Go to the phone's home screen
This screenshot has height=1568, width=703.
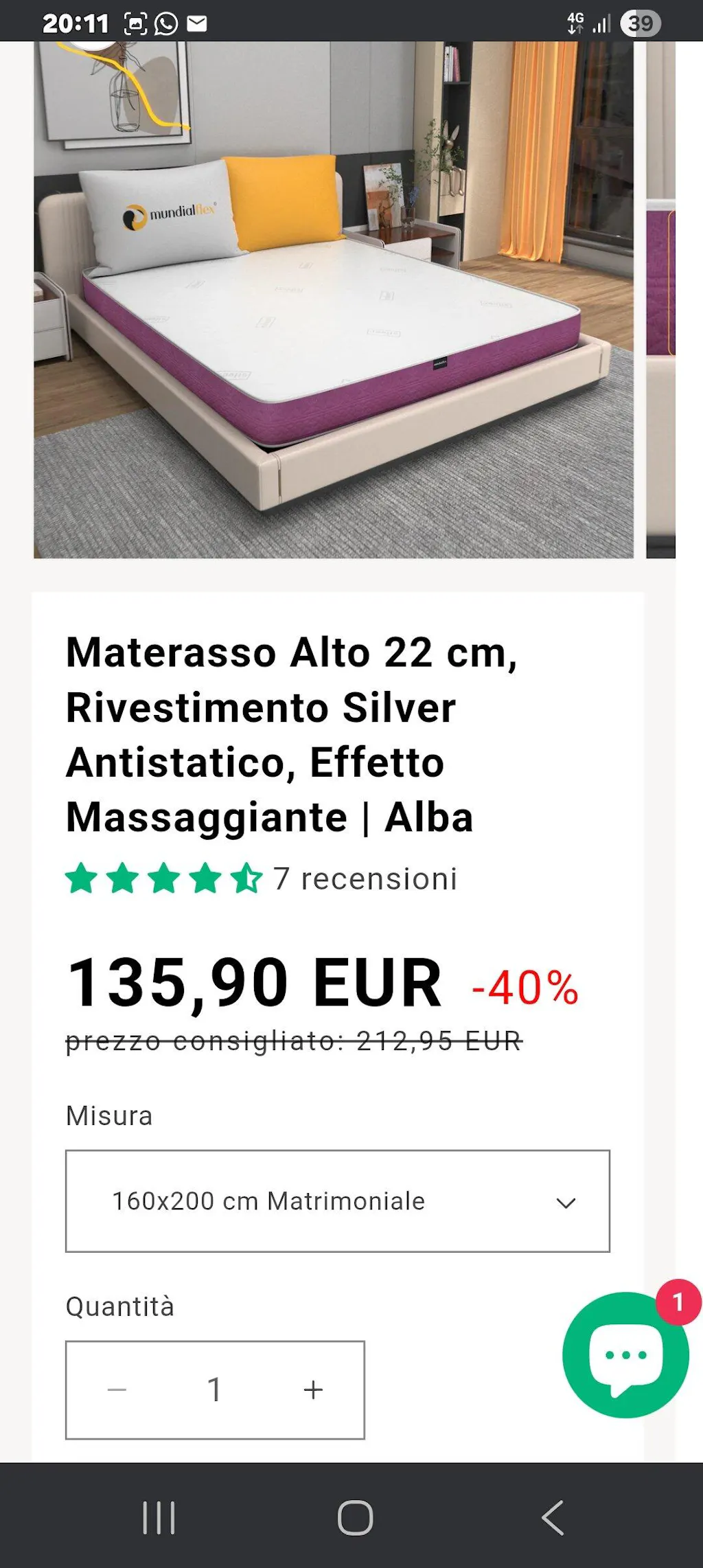point(355,1518)
